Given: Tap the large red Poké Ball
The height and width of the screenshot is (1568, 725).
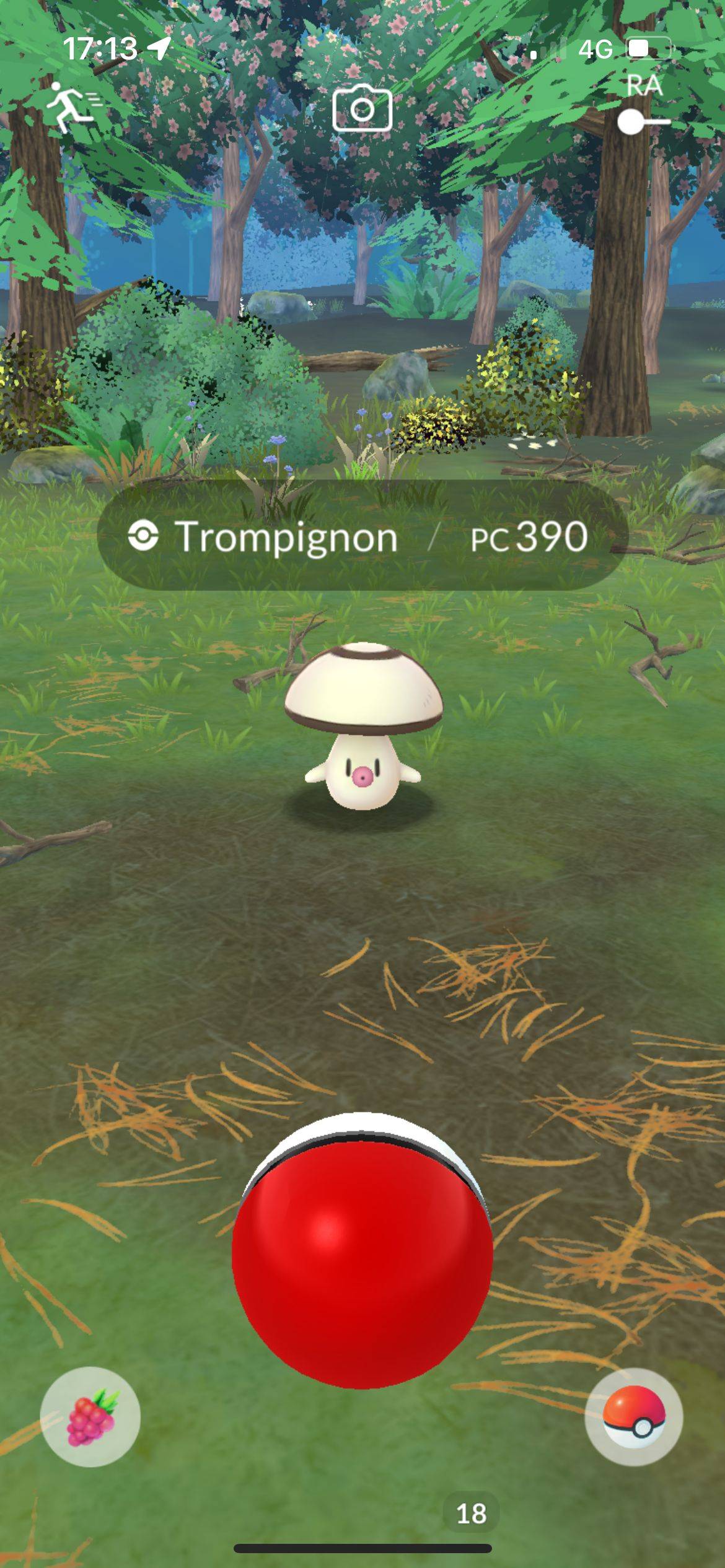Looking at the screenshot, I should pos(362,1247).
